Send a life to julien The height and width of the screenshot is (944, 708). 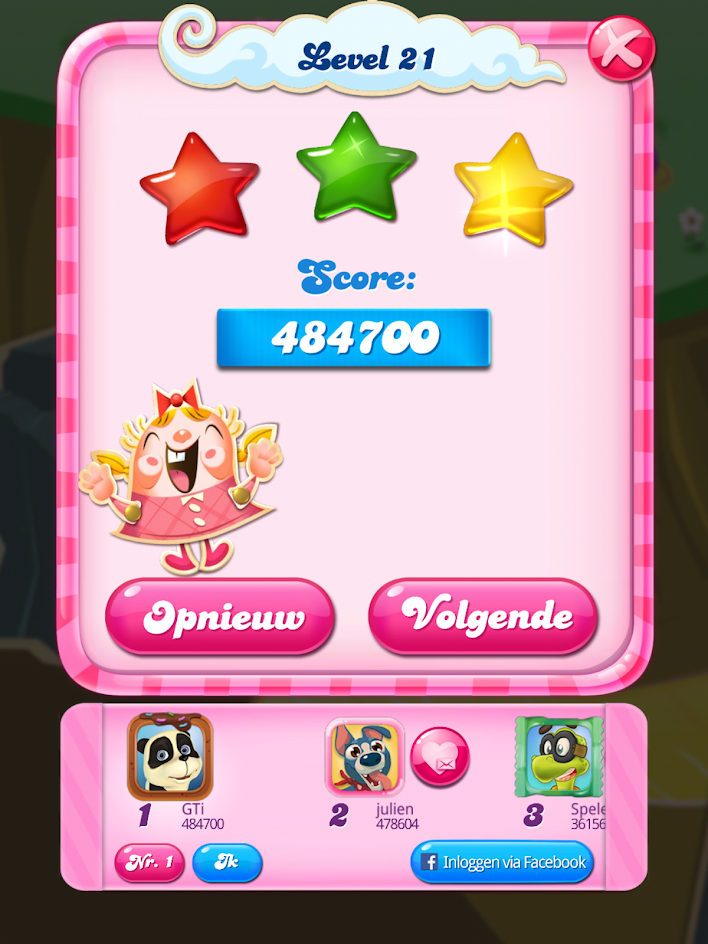pyautogui.click(x=440, y=757)
